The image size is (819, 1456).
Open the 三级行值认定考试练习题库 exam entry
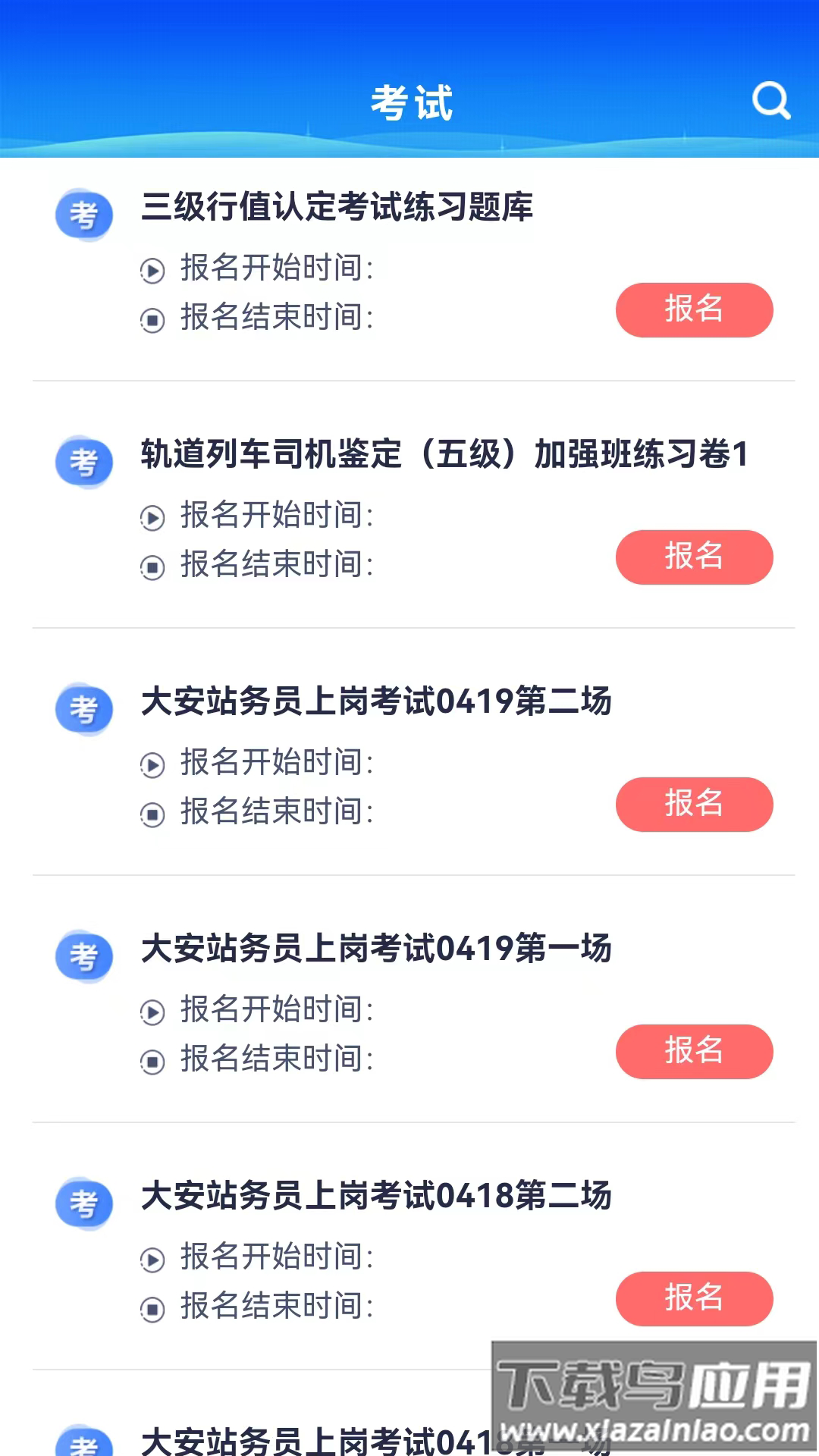337,207
